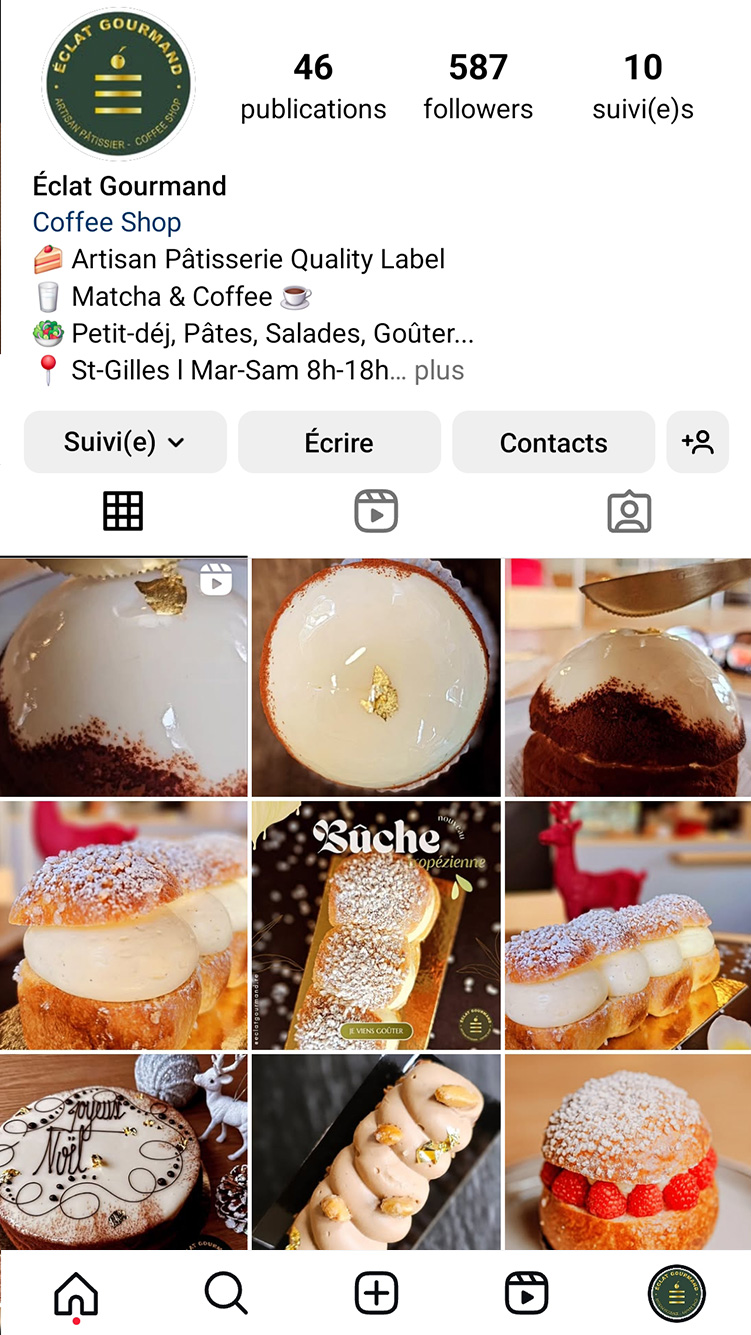Open the reel of the glazed dome cake

coord(123,677)
